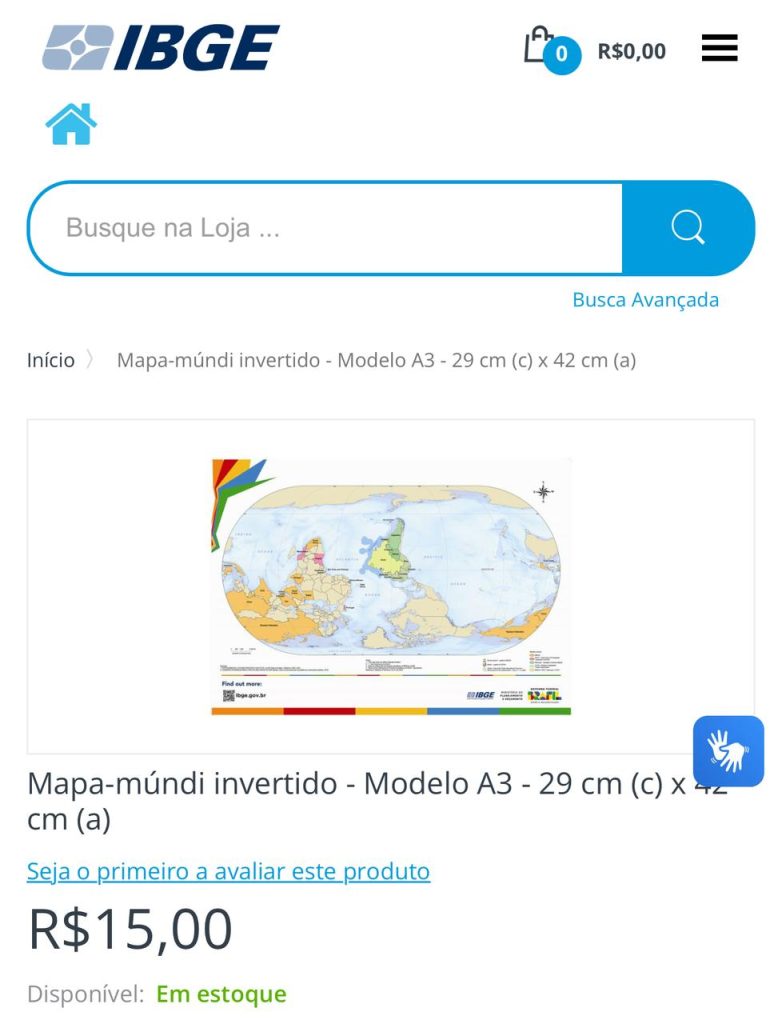The image size is (782, 1024).
Task: Go to the store home icon
Action: (71, 124)
